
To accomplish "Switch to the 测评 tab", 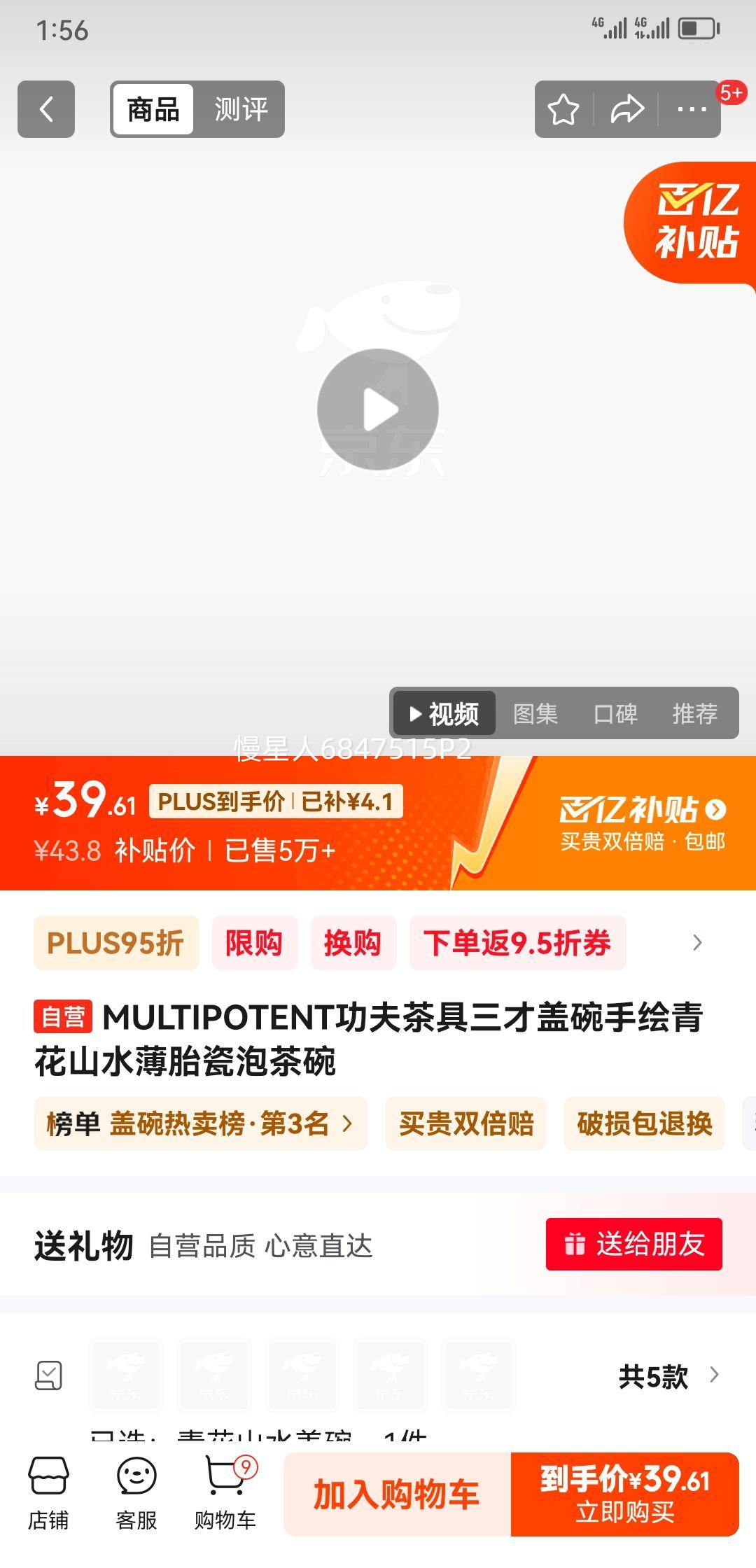I will point(241,110).
